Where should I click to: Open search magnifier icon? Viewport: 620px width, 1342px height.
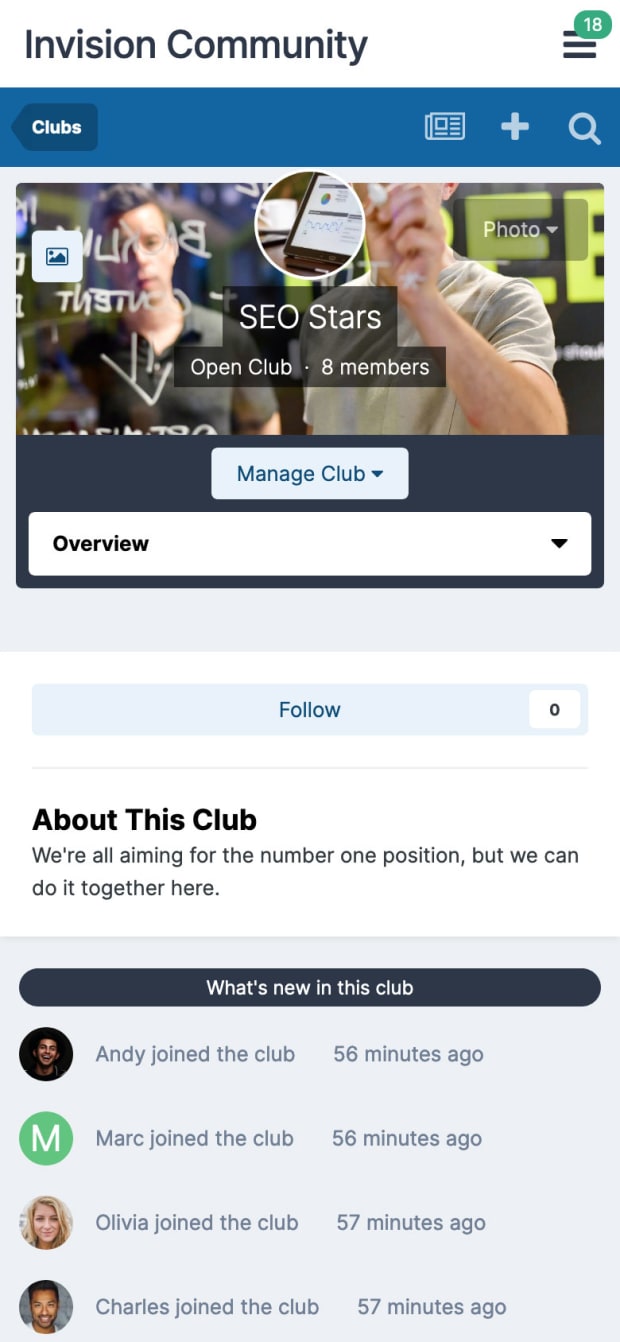pos(584,128)
